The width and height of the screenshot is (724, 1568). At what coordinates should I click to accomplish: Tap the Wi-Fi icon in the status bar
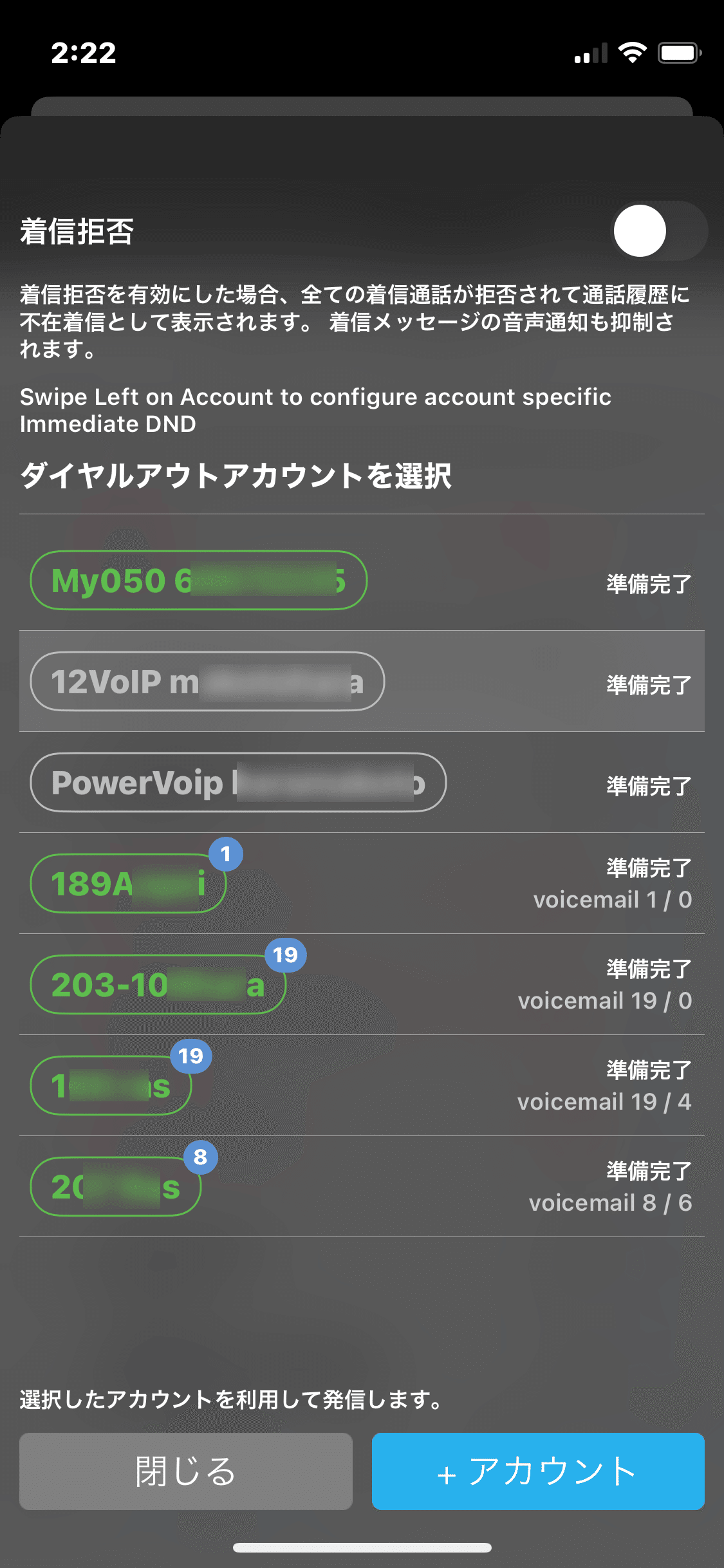pos(631,53)
